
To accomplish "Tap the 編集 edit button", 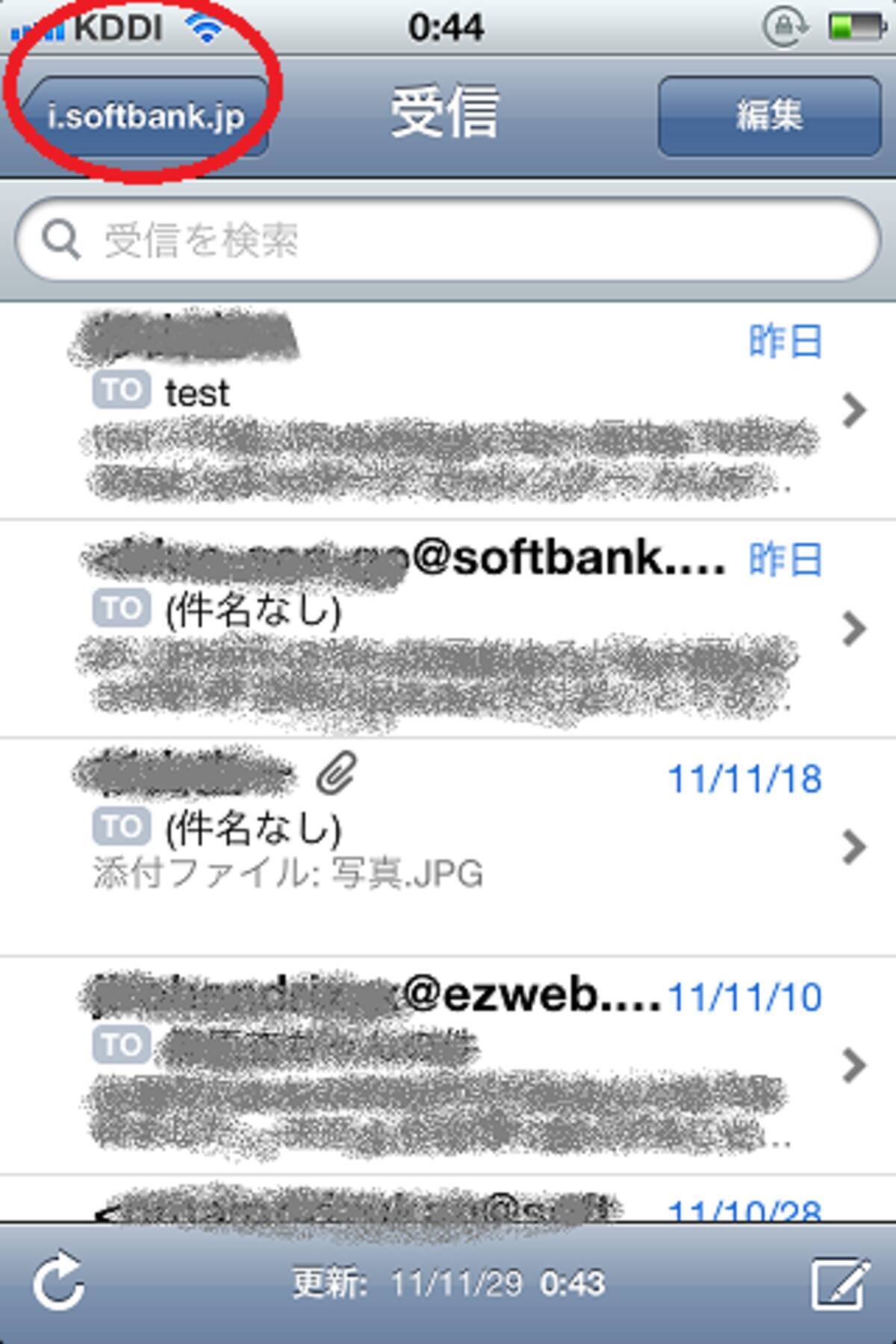I will [x=769, y=116].
